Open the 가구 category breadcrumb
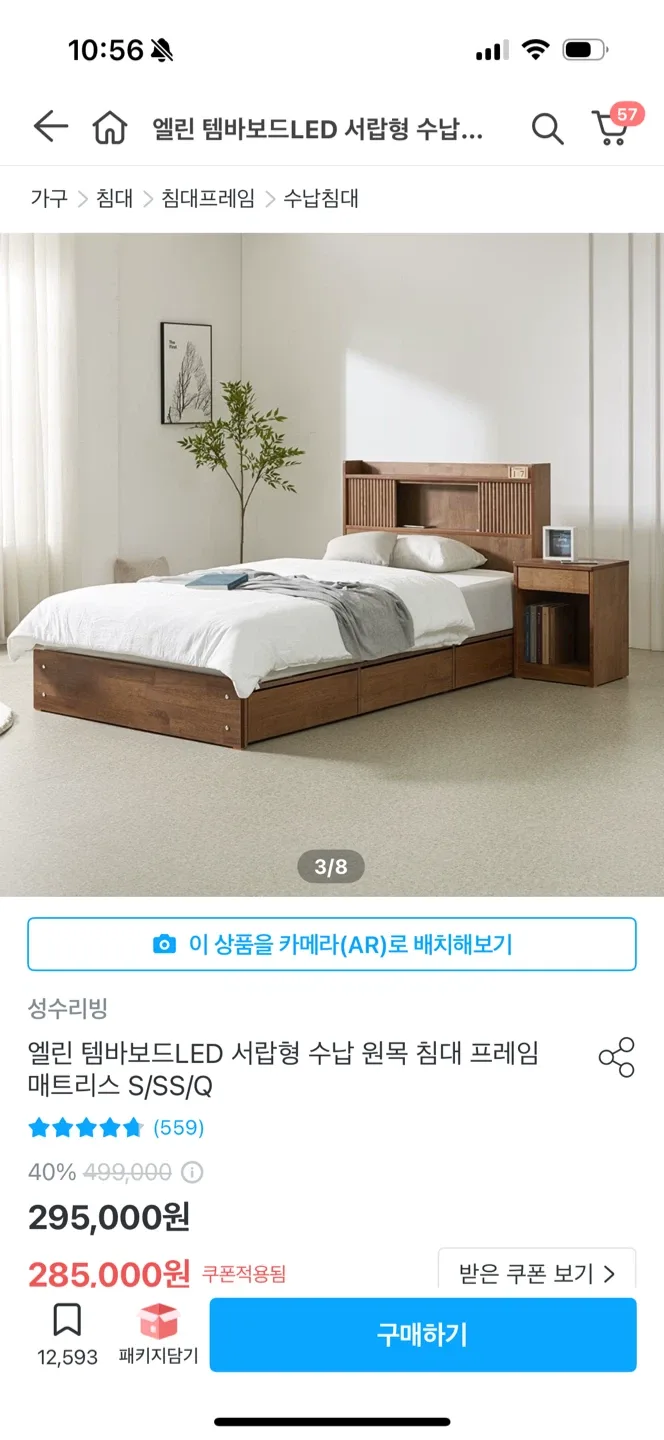The height and width of the screenshot is (1440, 664). click(48, 198)
